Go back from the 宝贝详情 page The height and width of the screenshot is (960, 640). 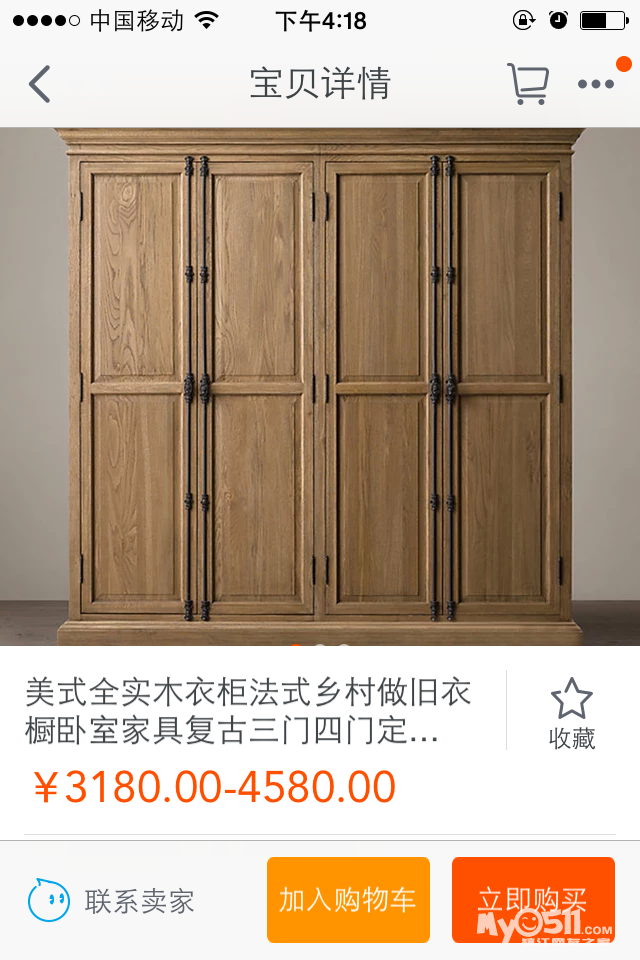[x=40, y=84]
